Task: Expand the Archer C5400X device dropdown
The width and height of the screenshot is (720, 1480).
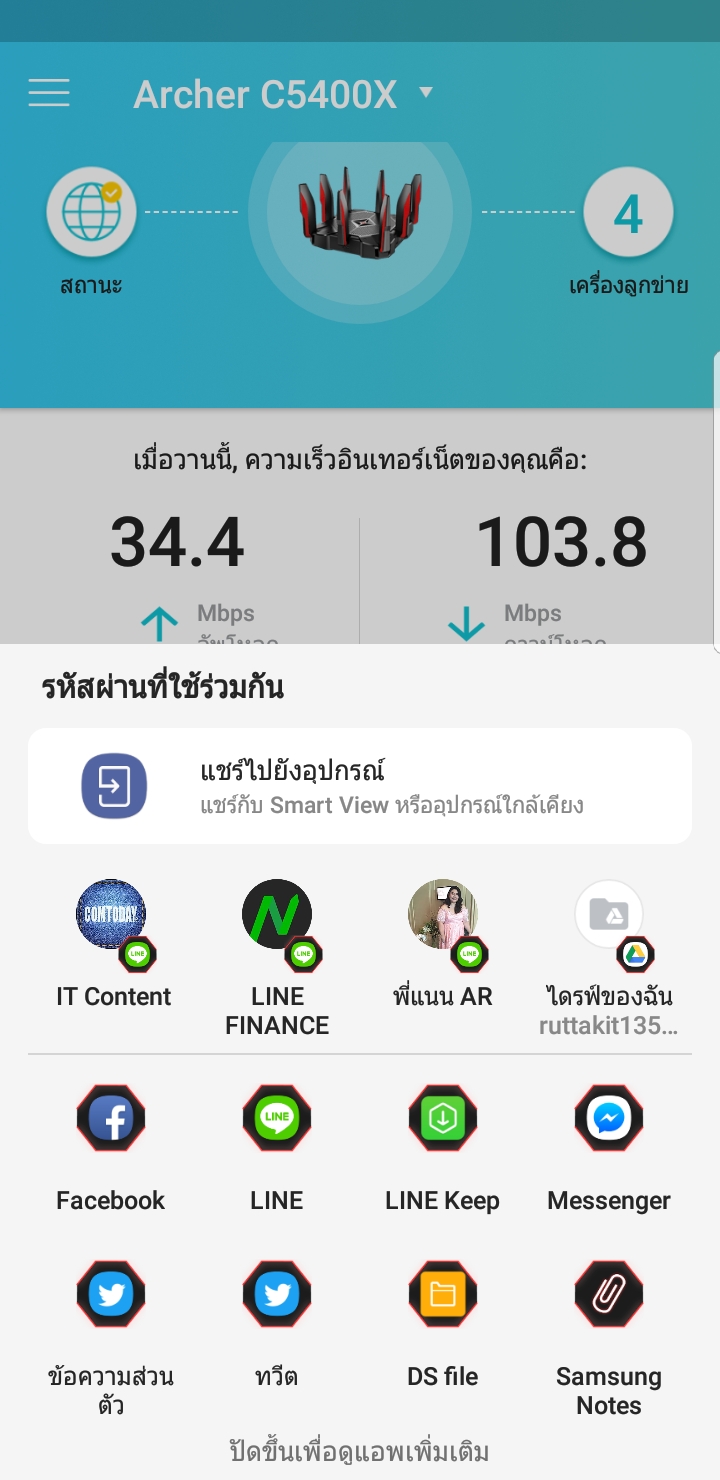Action: 426,93
